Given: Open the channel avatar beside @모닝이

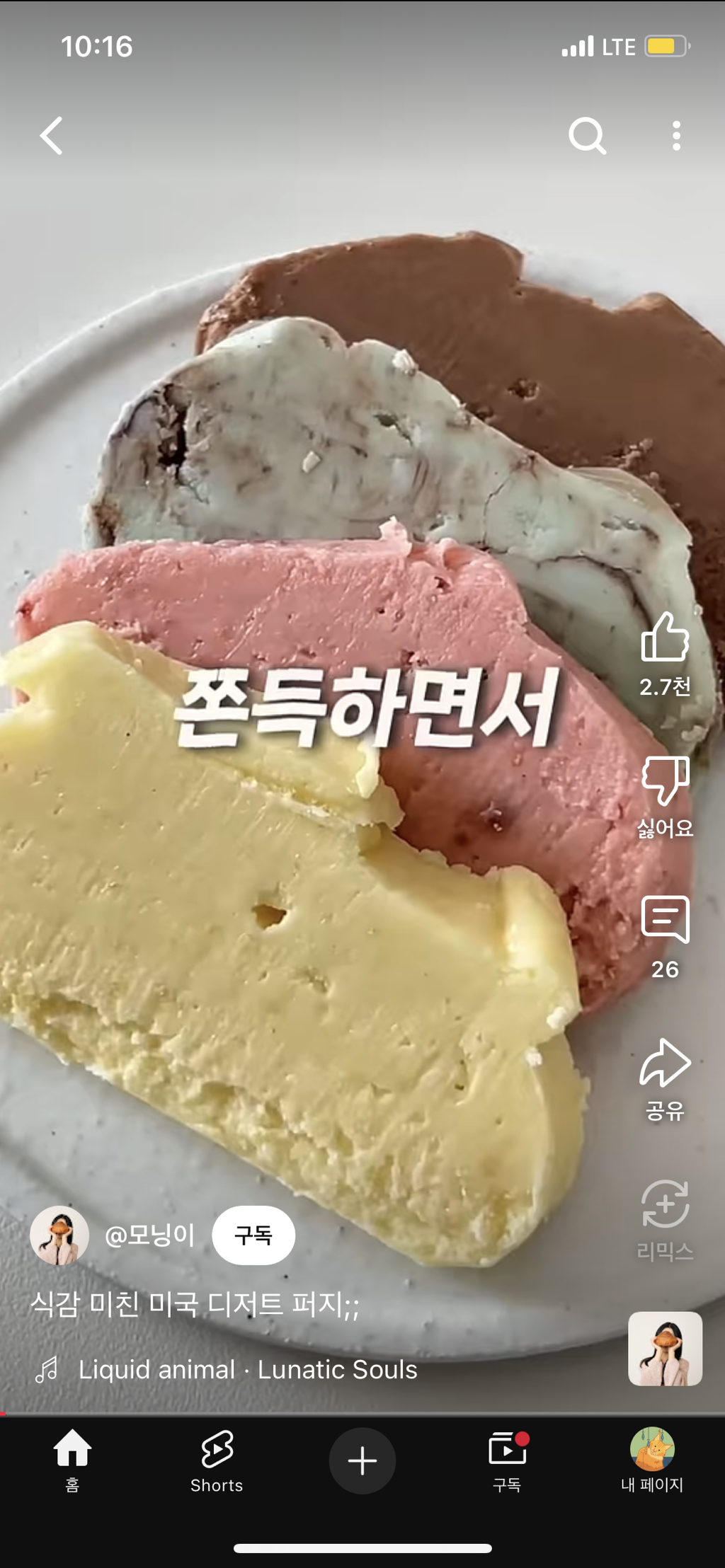Looking at the screenshot, I should coord(59,1235).
